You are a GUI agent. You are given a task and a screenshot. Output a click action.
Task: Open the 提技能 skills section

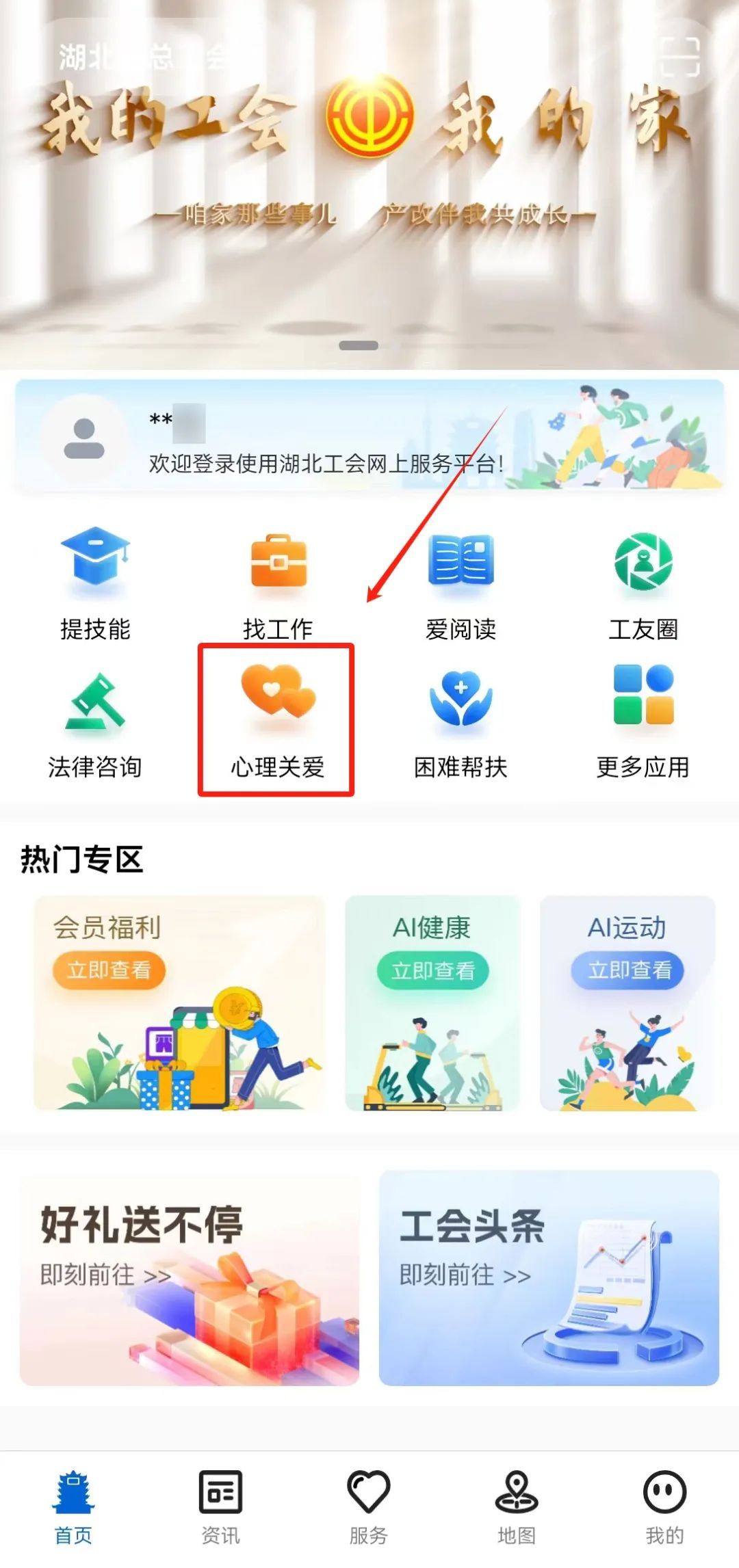coord(95,583)
